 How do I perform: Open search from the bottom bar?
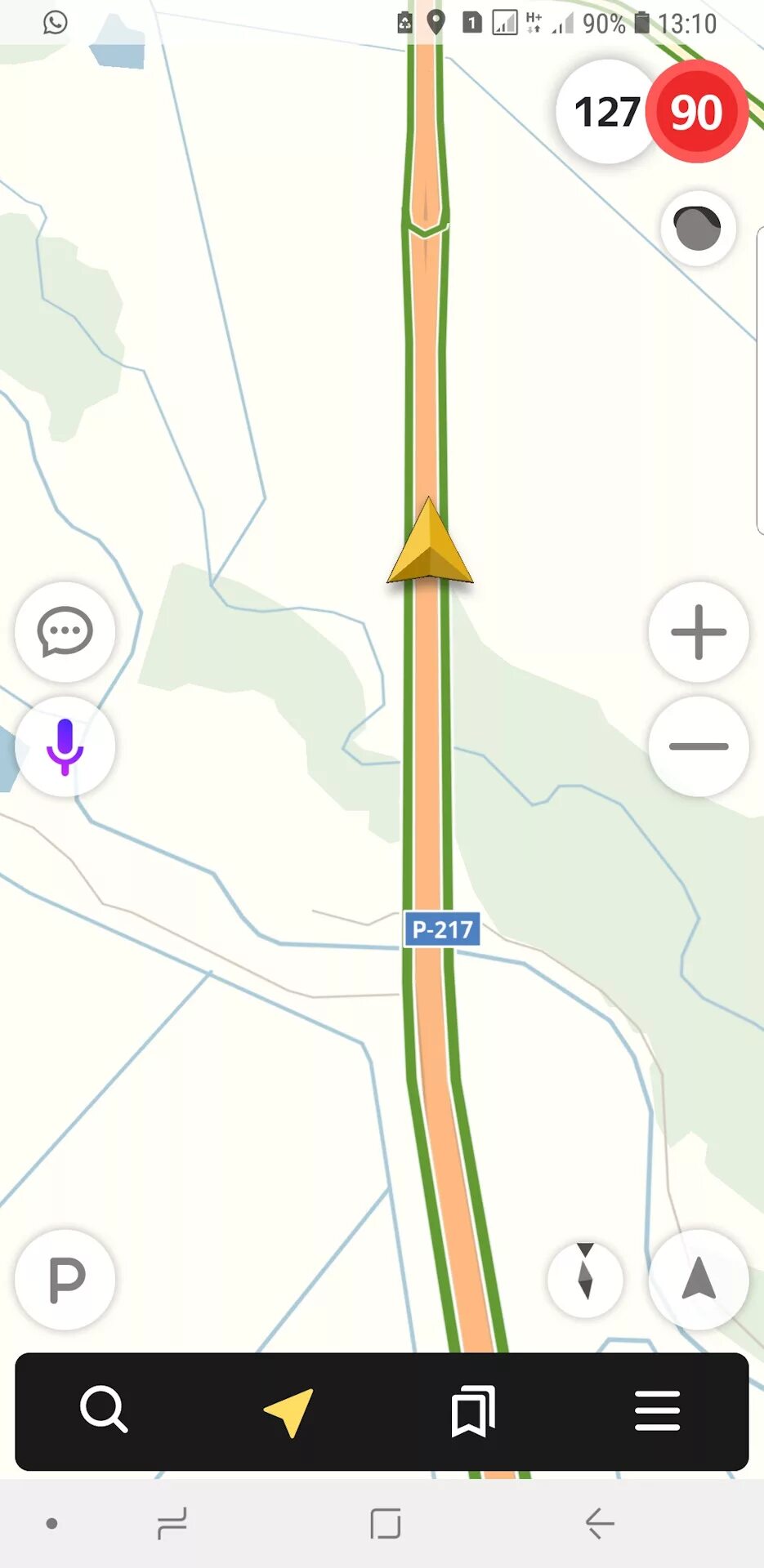click(x=104, y=1410)
